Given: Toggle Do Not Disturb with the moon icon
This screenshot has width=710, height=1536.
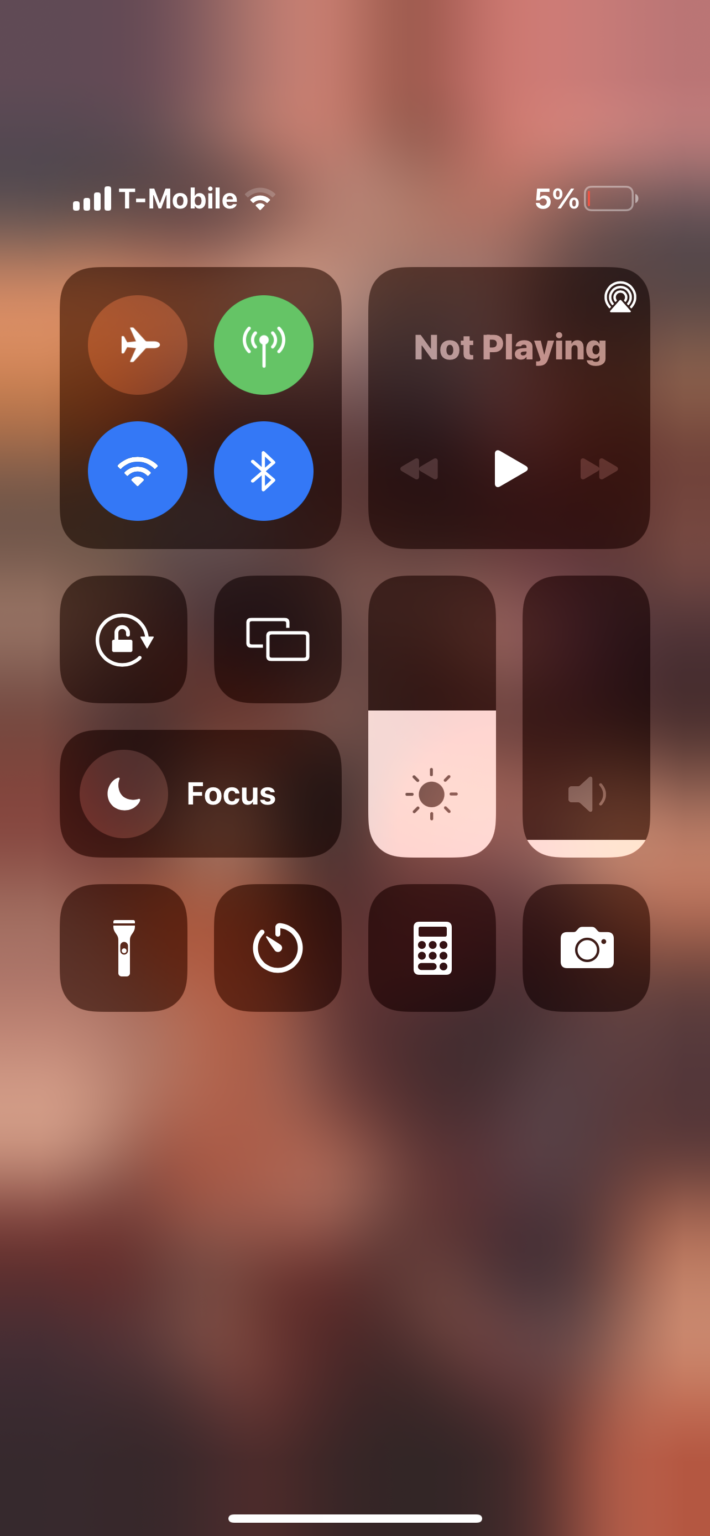Looking at the screenshot, I should tap(124, 794).
